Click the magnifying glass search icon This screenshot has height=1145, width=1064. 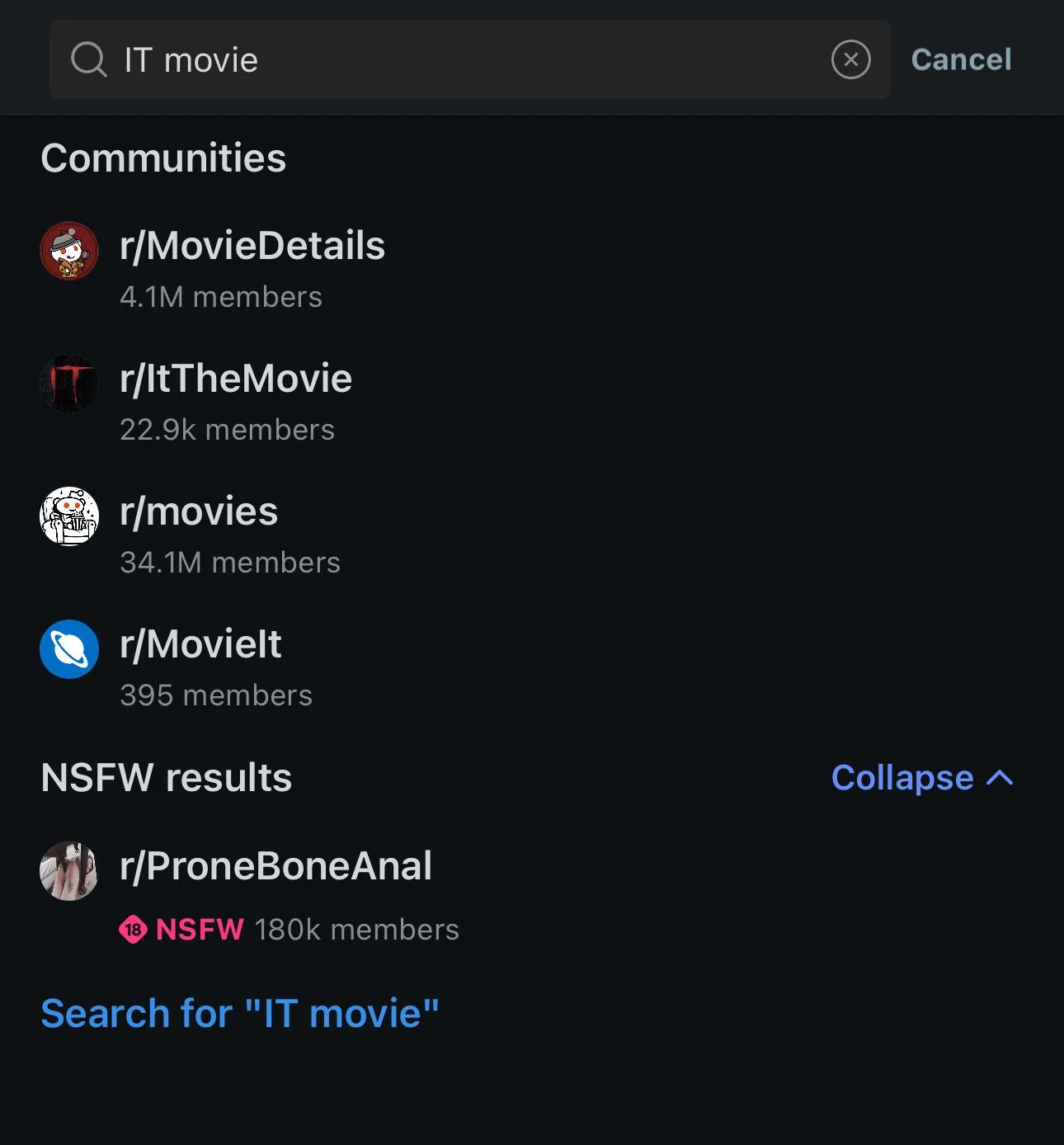87,59
